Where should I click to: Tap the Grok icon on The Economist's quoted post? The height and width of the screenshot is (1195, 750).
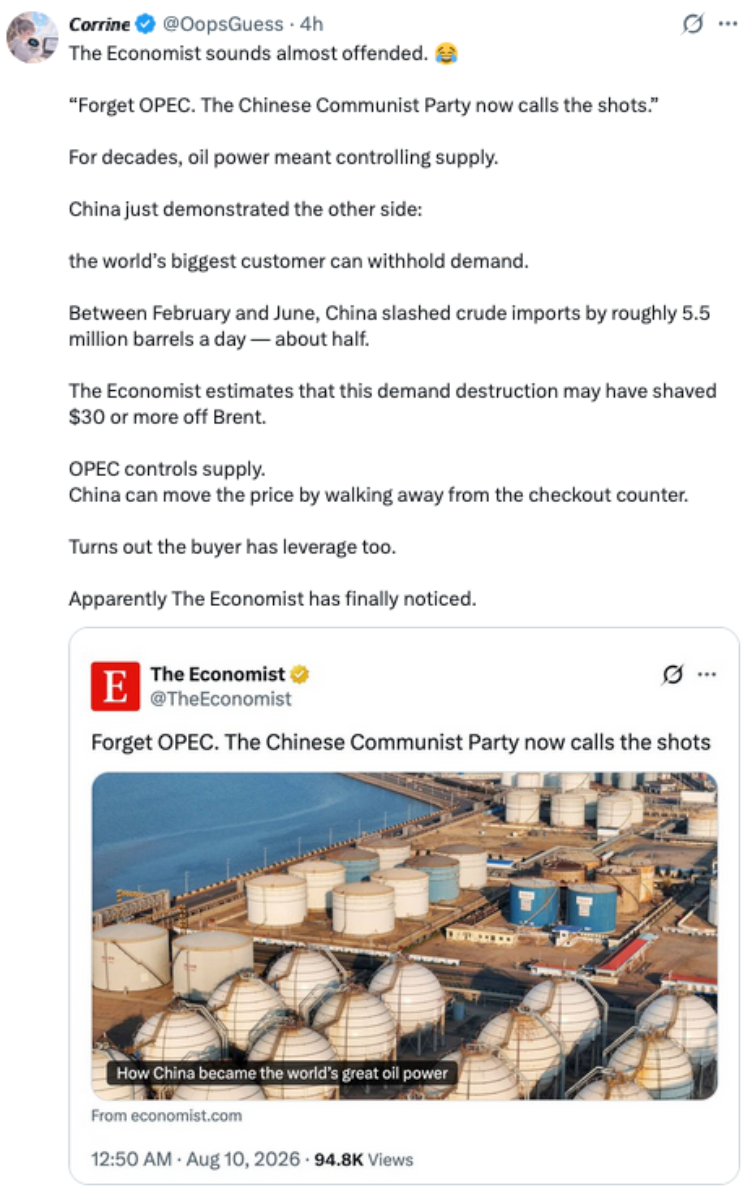tap(672, 674)
